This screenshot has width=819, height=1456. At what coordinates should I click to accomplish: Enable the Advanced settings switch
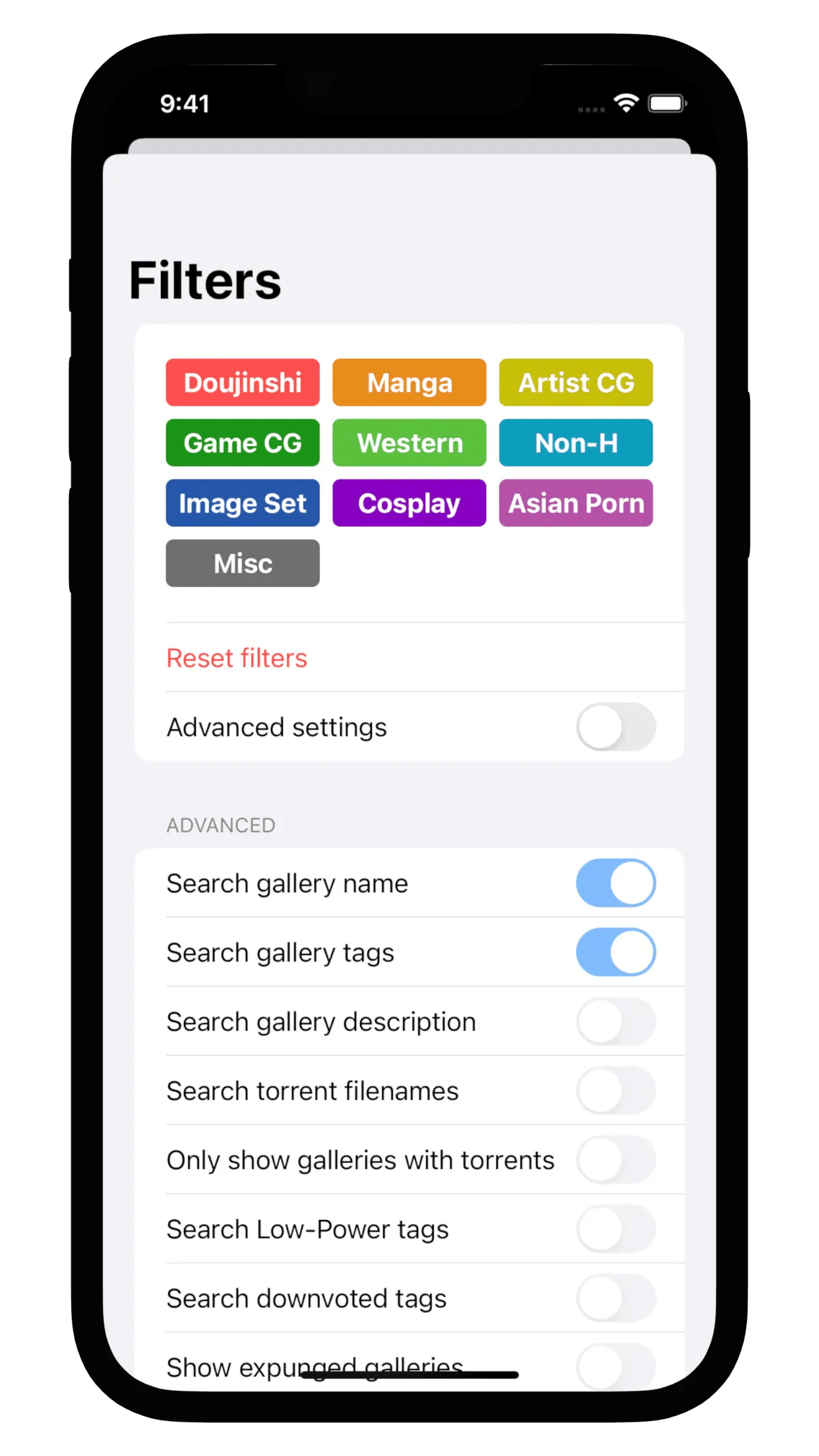(x=616, y=727)
